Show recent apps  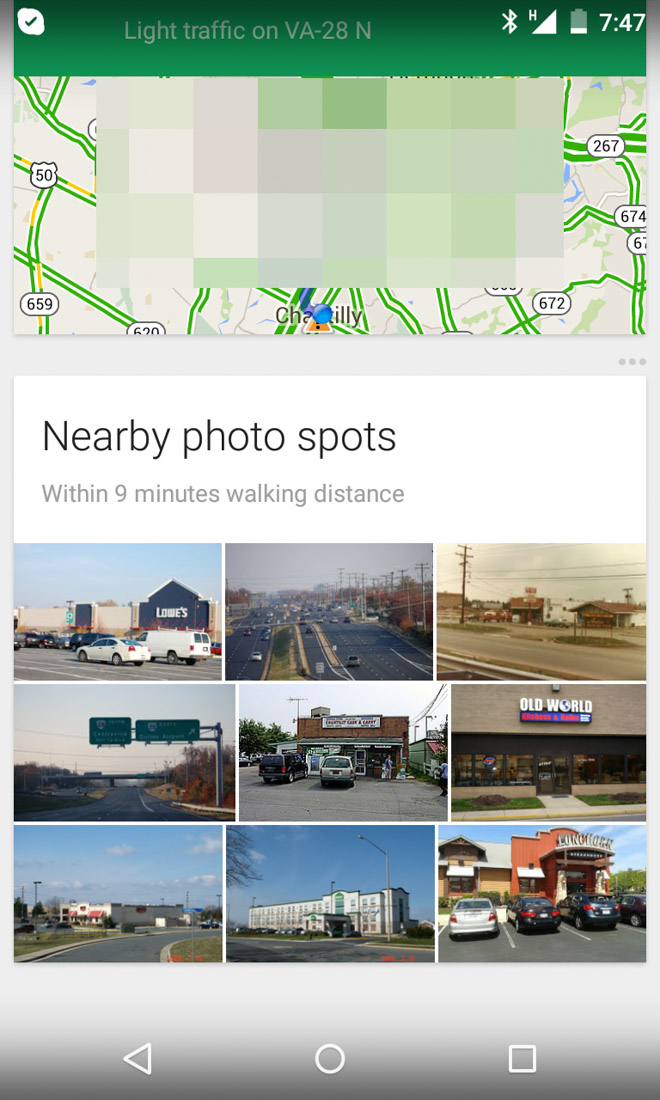[522, 1058]
